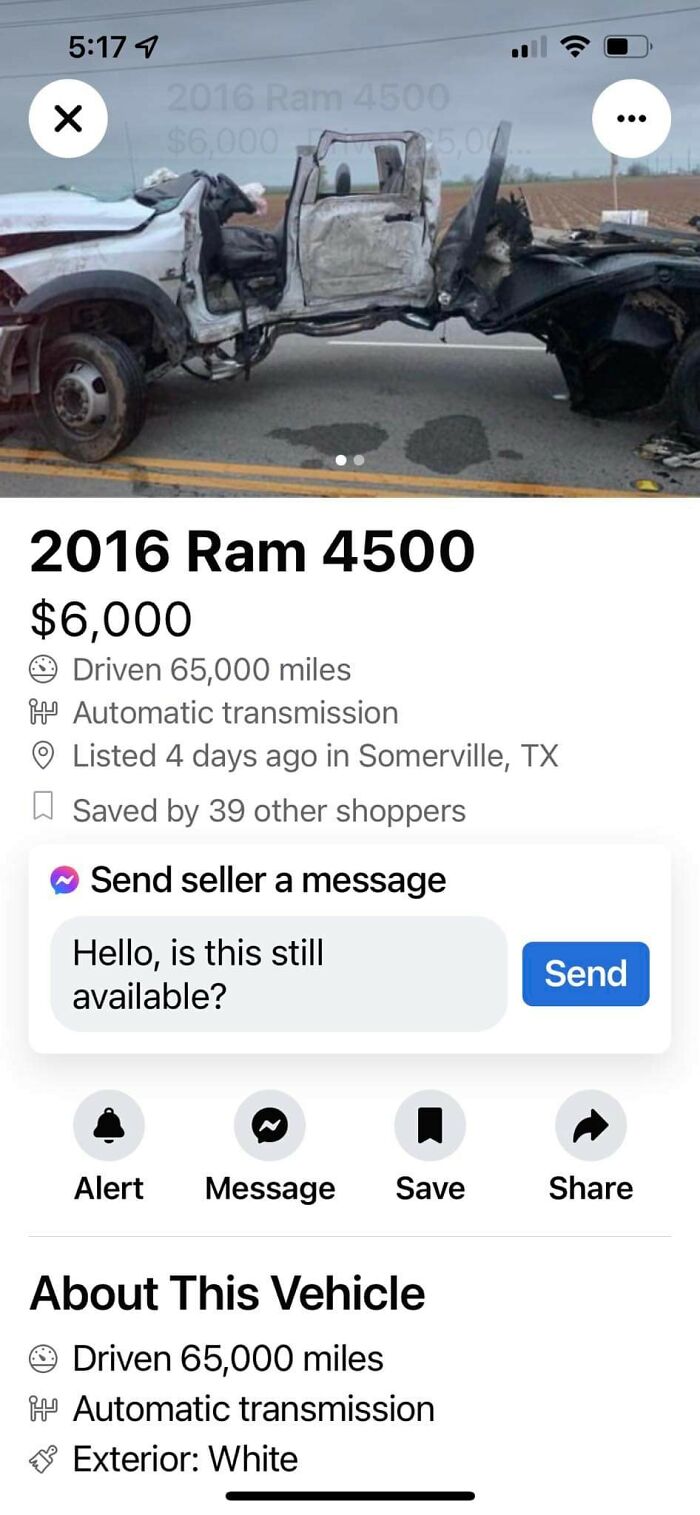The width and height of the screenshot is (700, 1515).
Task: Message the seller via Messenger button
Action: [270, 1127]
